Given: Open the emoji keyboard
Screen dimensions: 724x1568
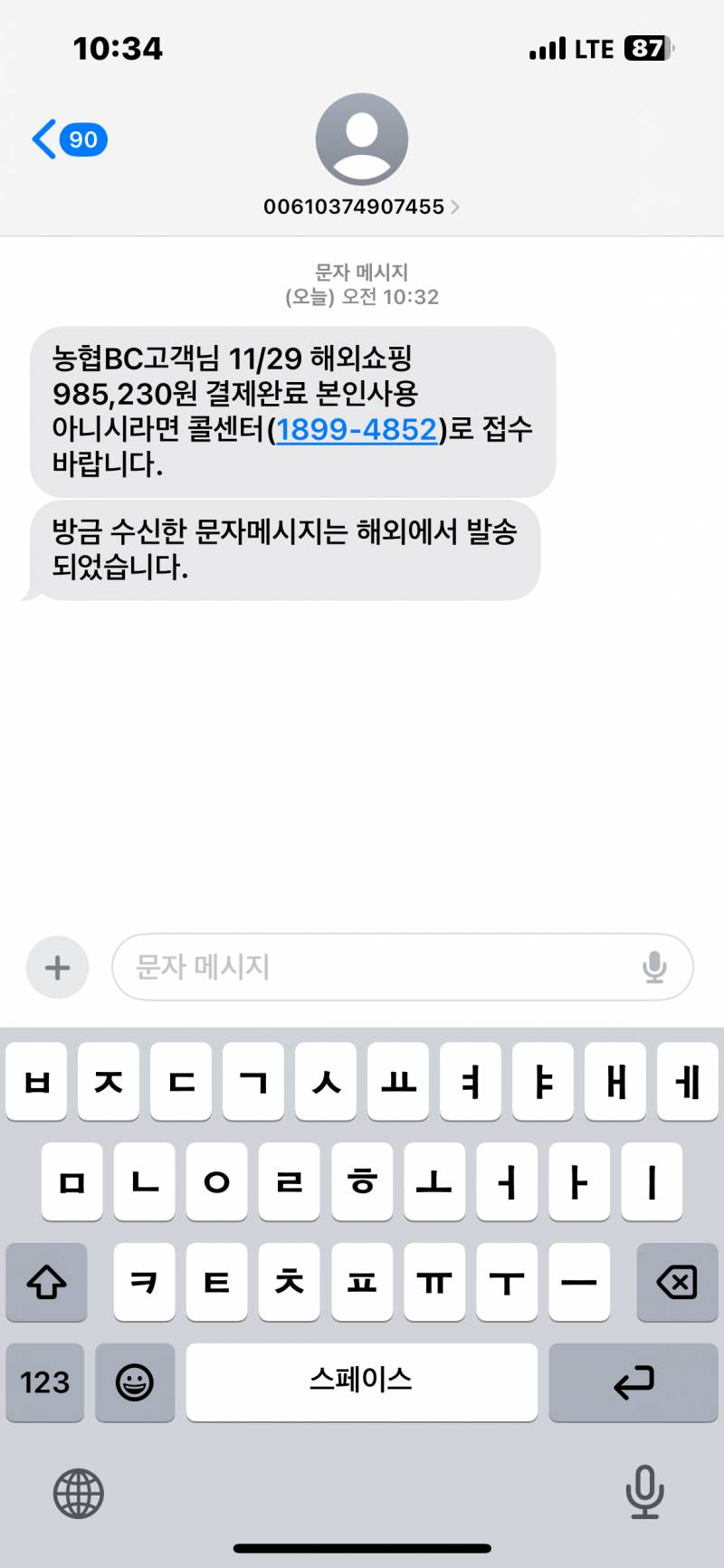Looking at the screenshot, I should tap(136, 1382).
